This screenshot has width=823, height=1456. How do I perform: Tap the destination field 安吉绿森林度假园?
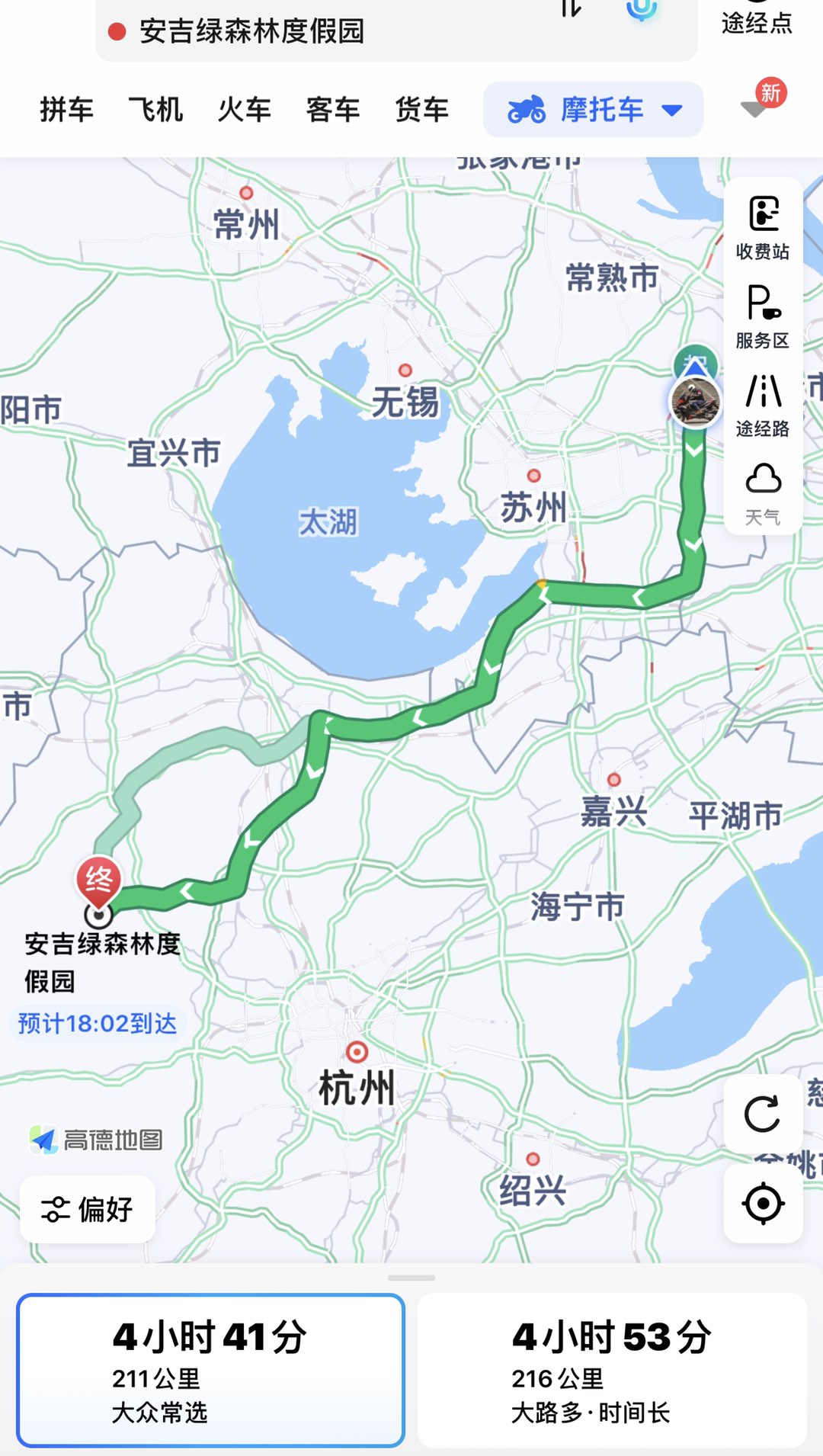click(x=251, y=31)
